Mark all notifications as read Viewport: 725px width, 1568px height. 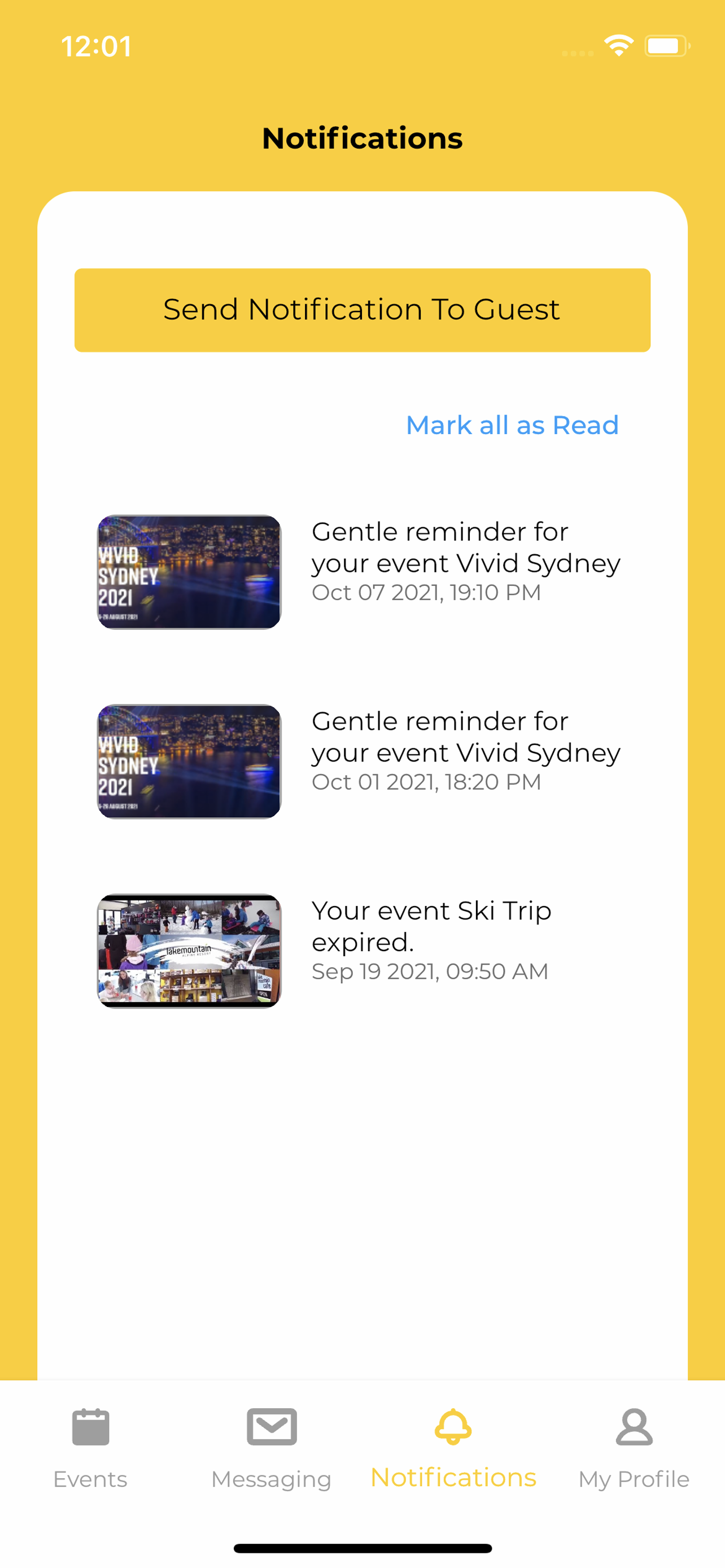(512, 425)
